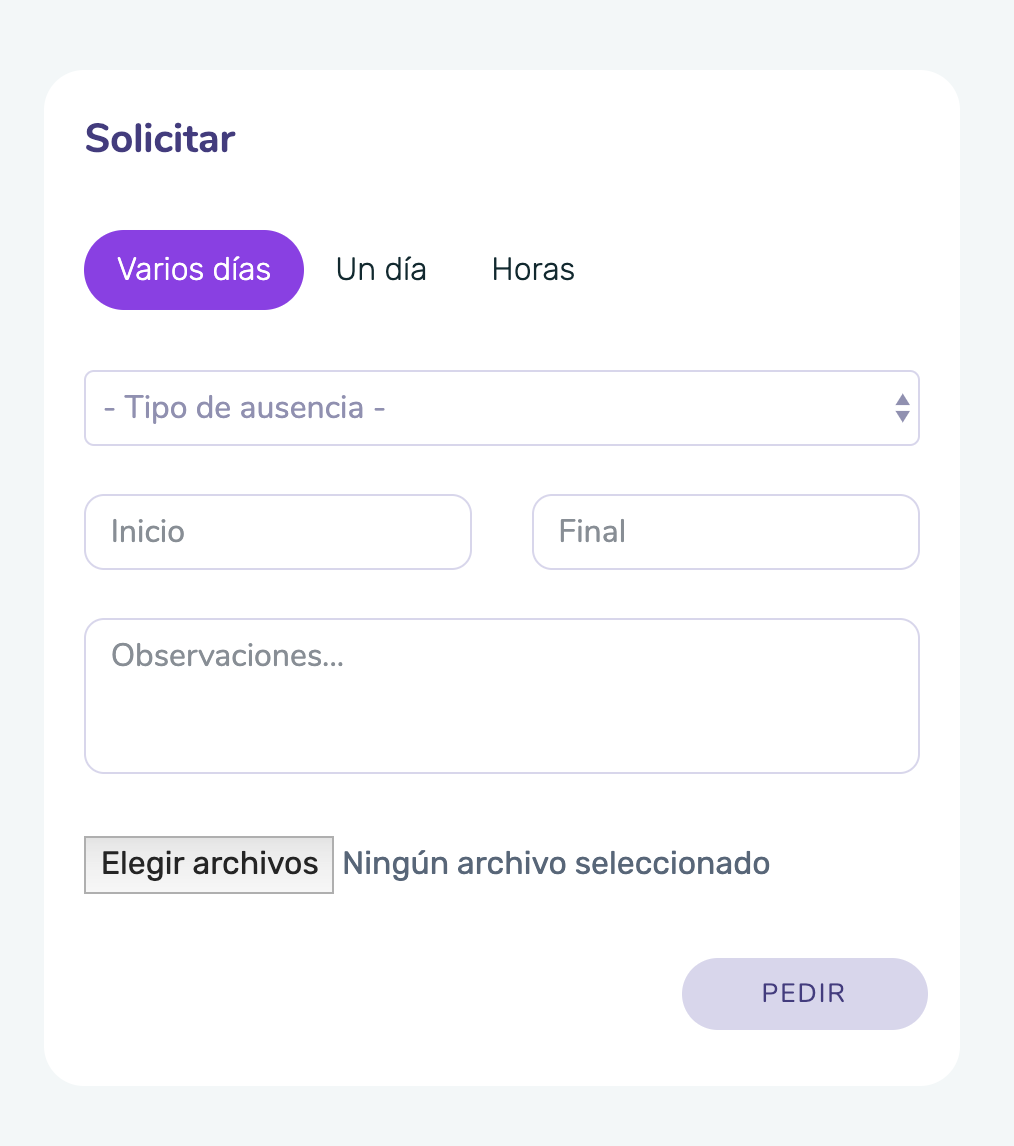The height and width of the screenshot is (1146, 1014).
Task: Submit the request with PEDIR
Action: point(804,993)
